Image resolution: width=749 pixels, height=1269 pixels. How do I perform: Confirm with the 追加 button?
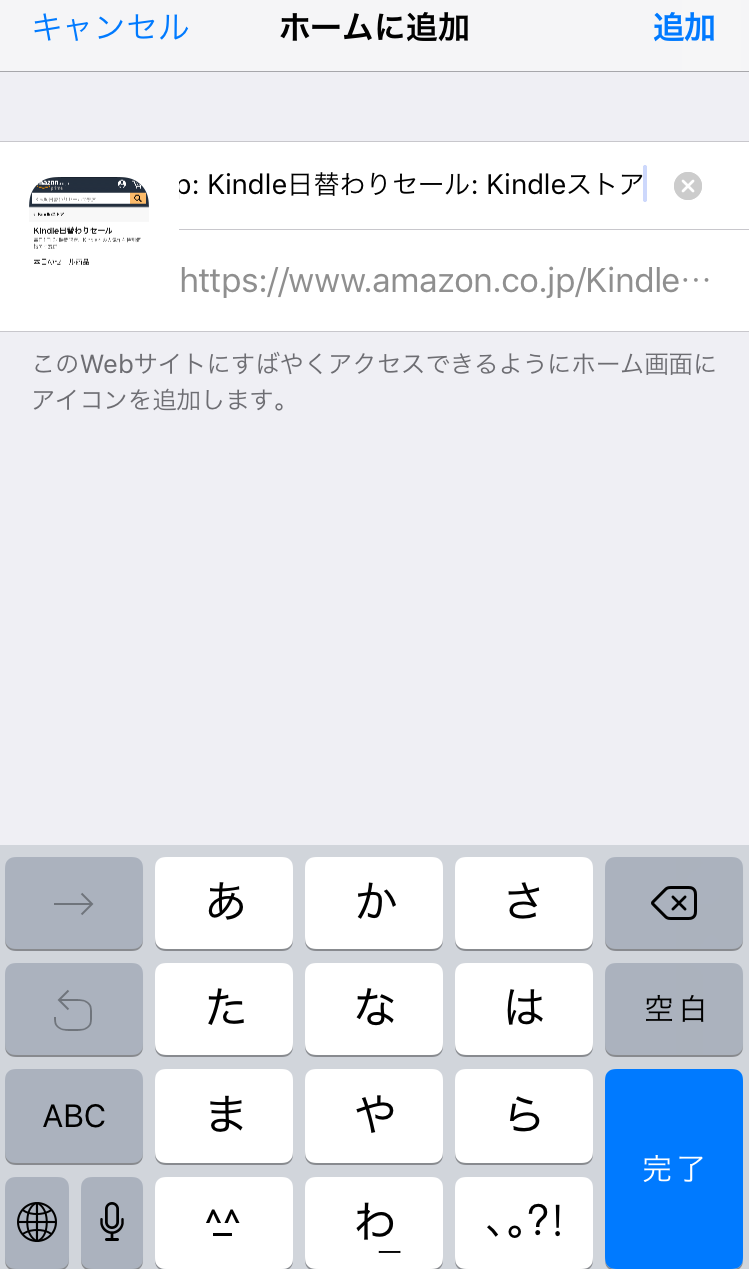(x=684, y=28)
